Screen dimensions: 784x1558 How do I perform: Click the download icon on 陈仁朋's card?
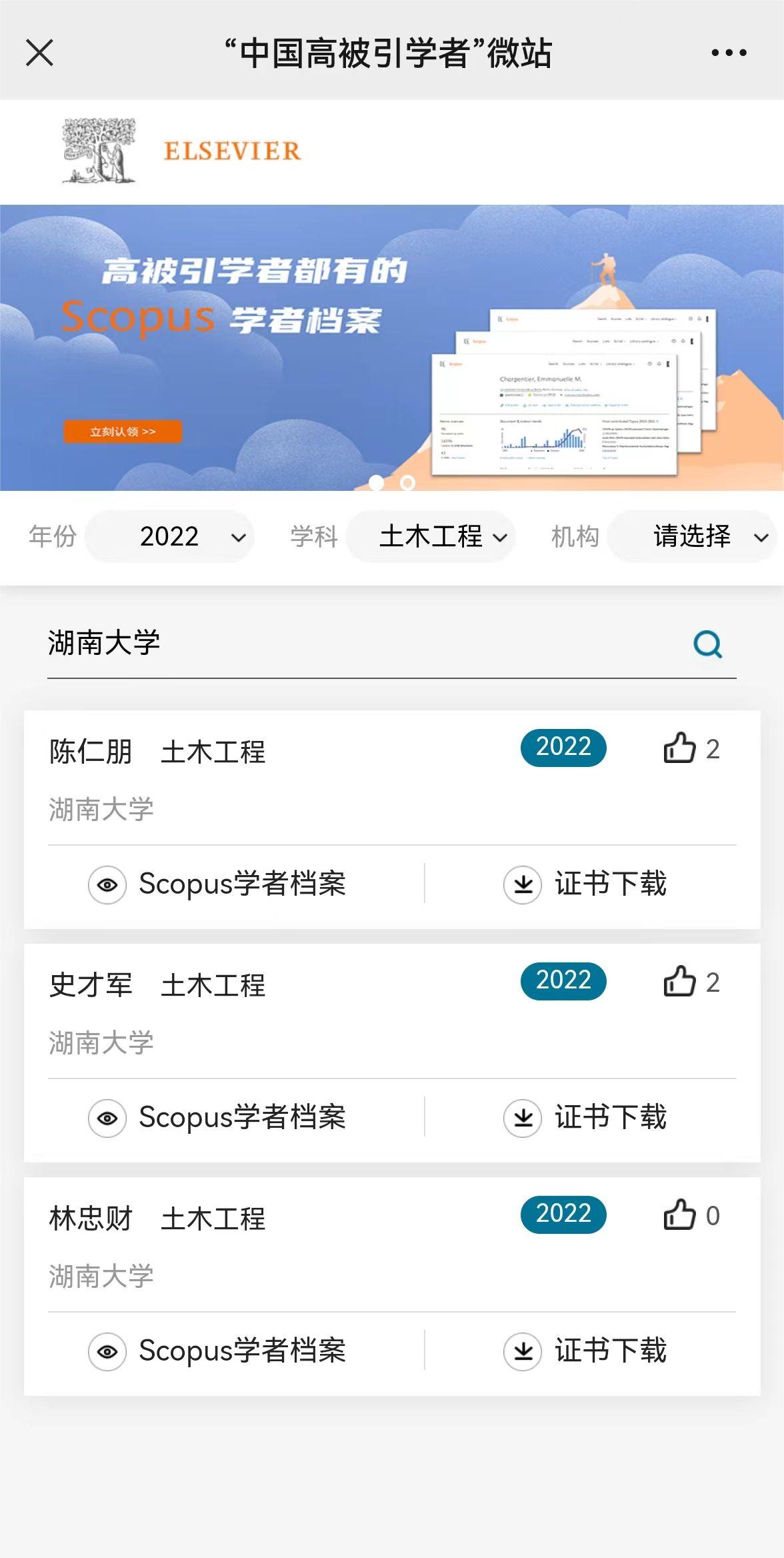click(523, 885)
